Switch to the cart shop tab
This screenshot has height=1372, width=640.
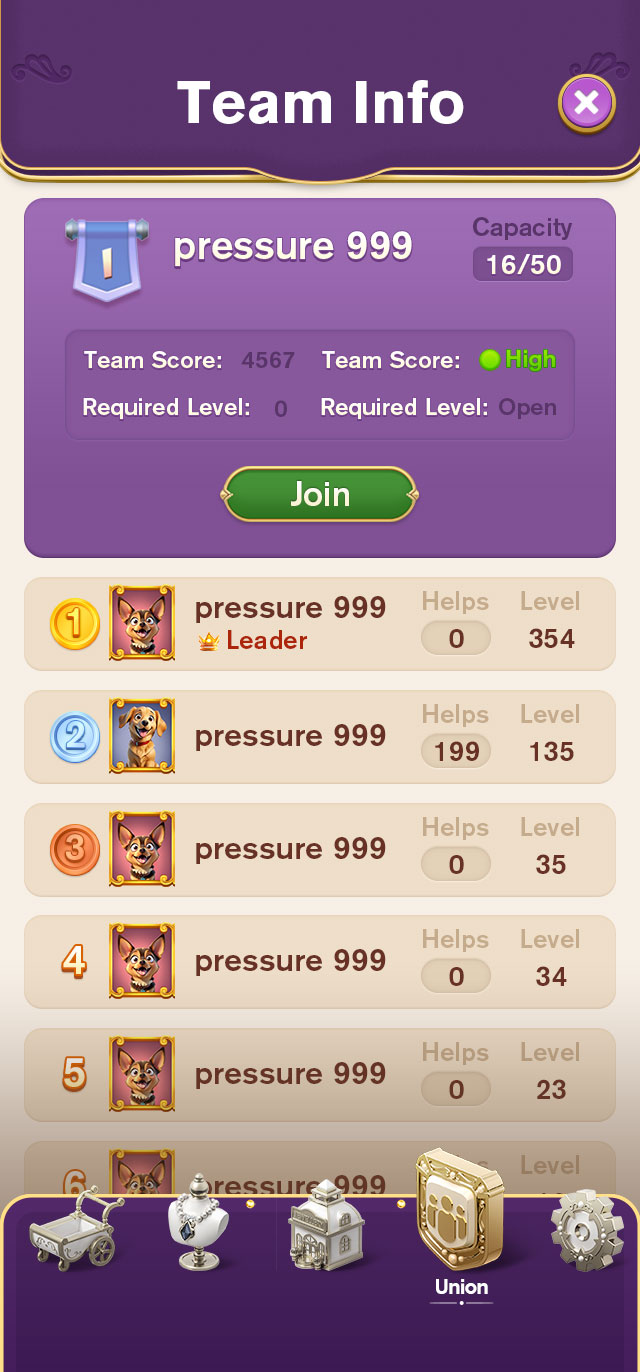pyautogui.click(x=72, y=1229)
